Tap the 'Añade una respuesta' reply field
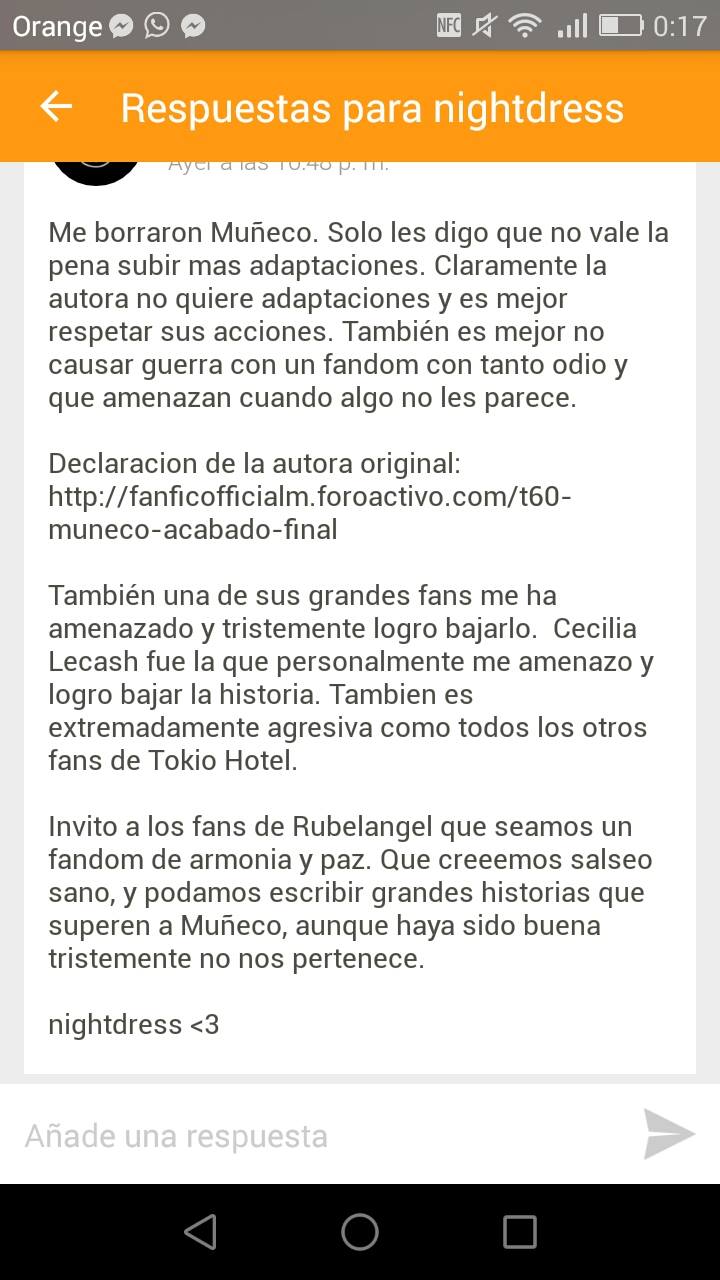720x1280 pixels. [320, 1136]
